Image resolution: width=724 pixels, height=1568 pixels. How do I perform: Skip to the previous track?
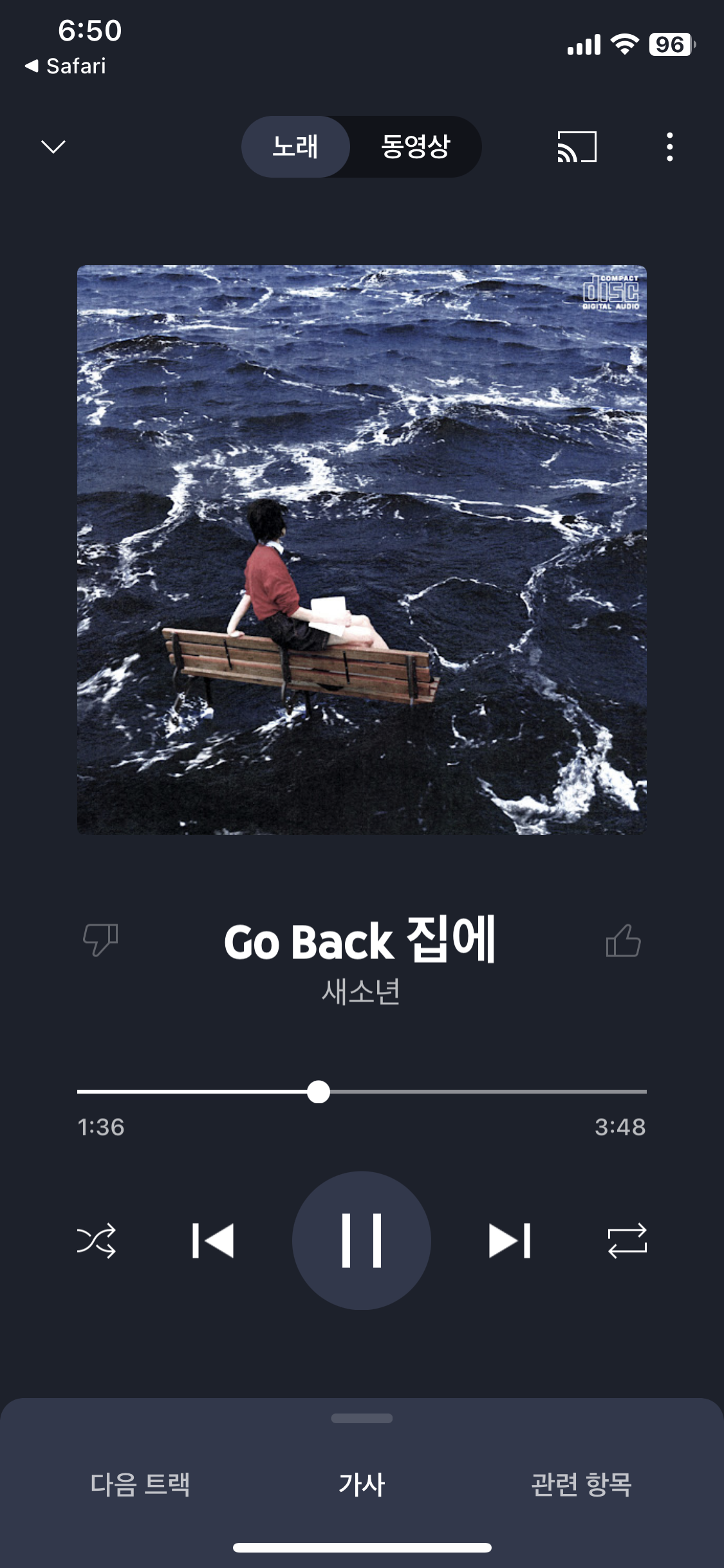click(x=213, y=1240)
